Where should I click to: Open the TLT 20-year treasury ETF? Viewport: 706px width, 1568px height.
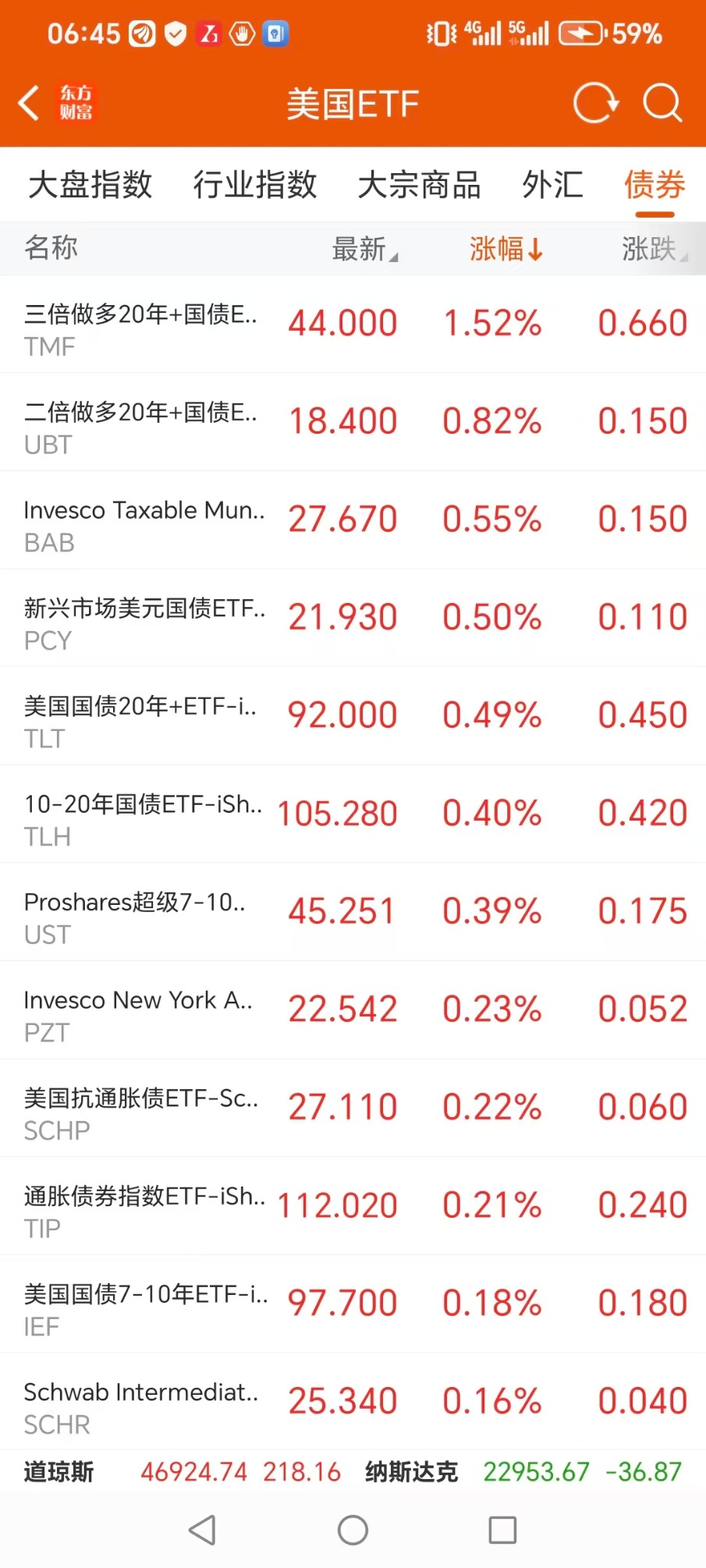[x=353, y=716]
